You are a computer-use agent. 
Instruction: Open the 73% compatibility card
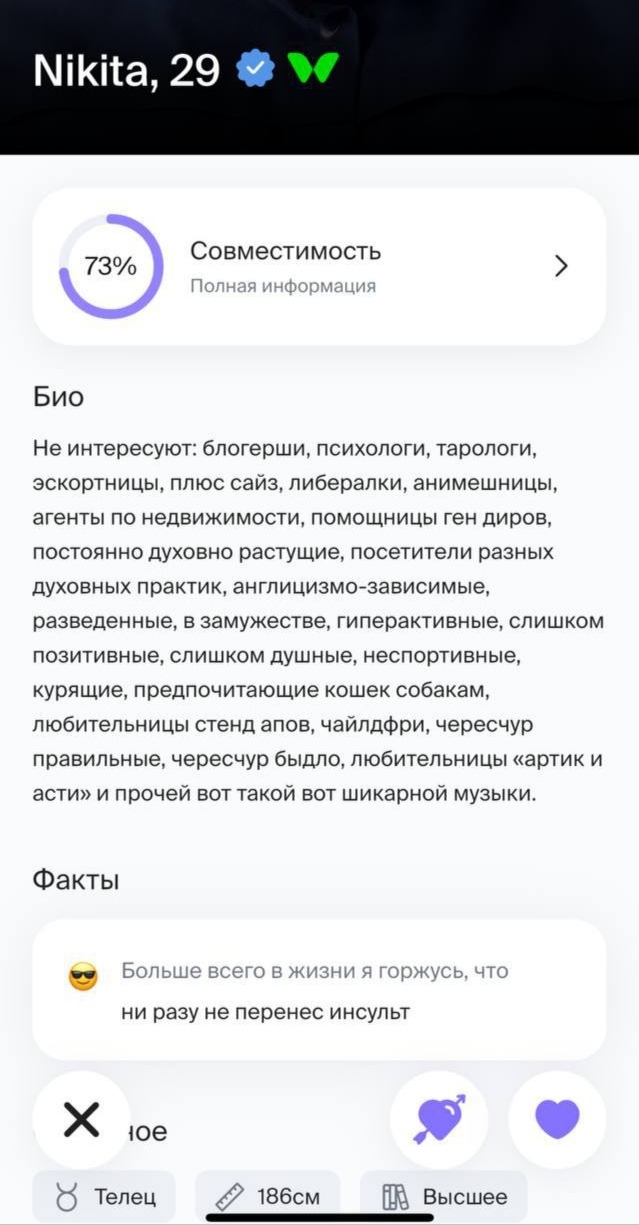pyautogui.click(x=319, y=266)
